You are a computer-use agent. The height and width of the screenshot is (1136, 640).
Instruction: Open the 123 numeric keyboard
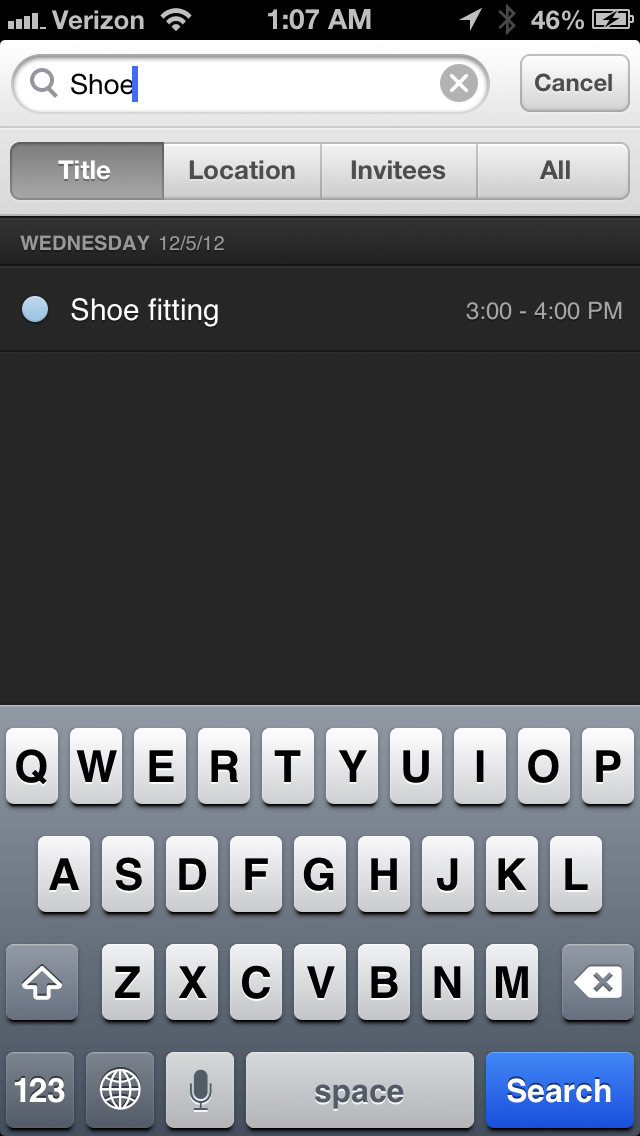(x=40, y=1090)
